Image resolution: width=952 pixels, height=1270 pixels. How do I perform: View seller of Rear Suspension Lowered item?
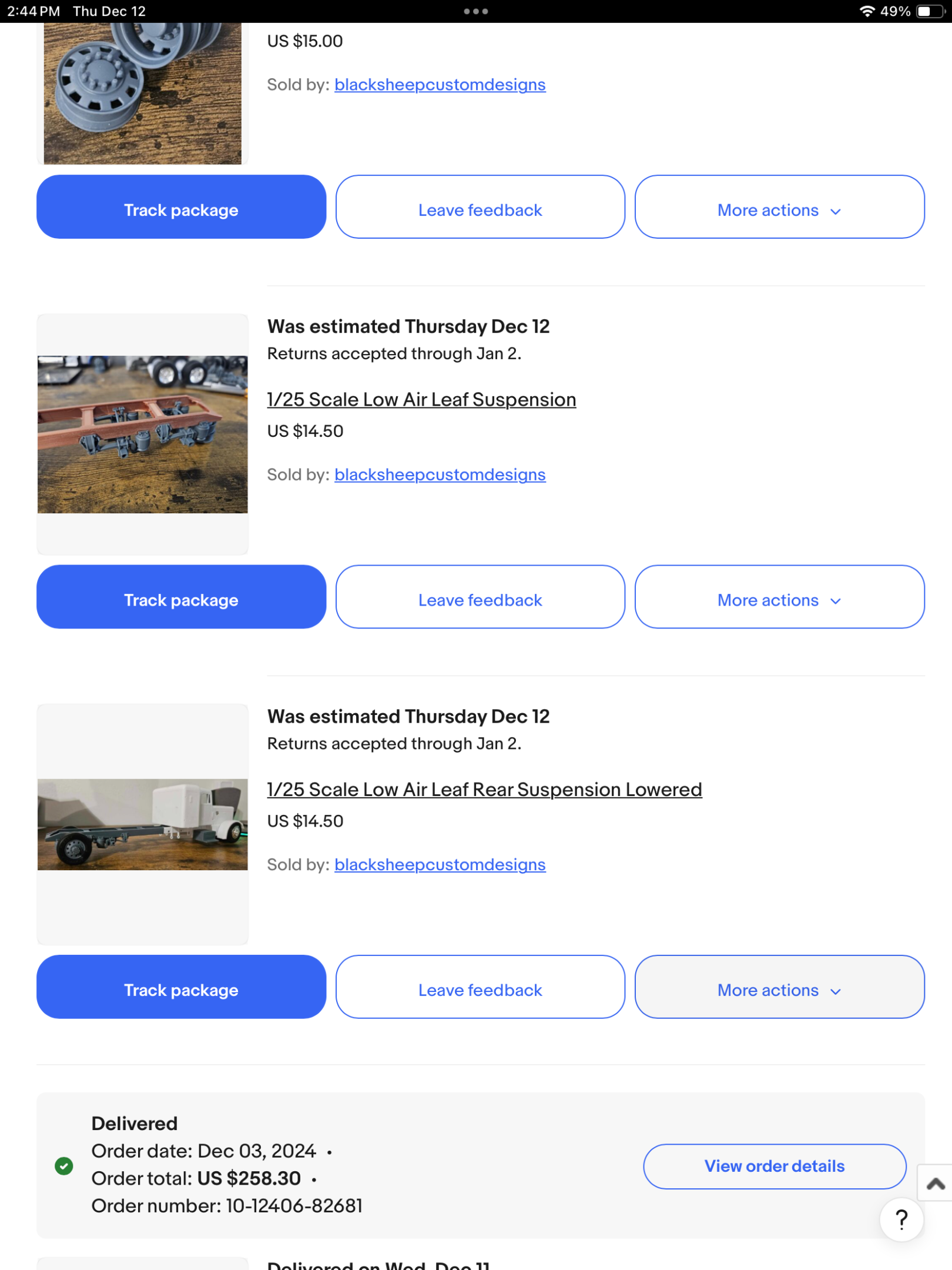coord(440,864)
